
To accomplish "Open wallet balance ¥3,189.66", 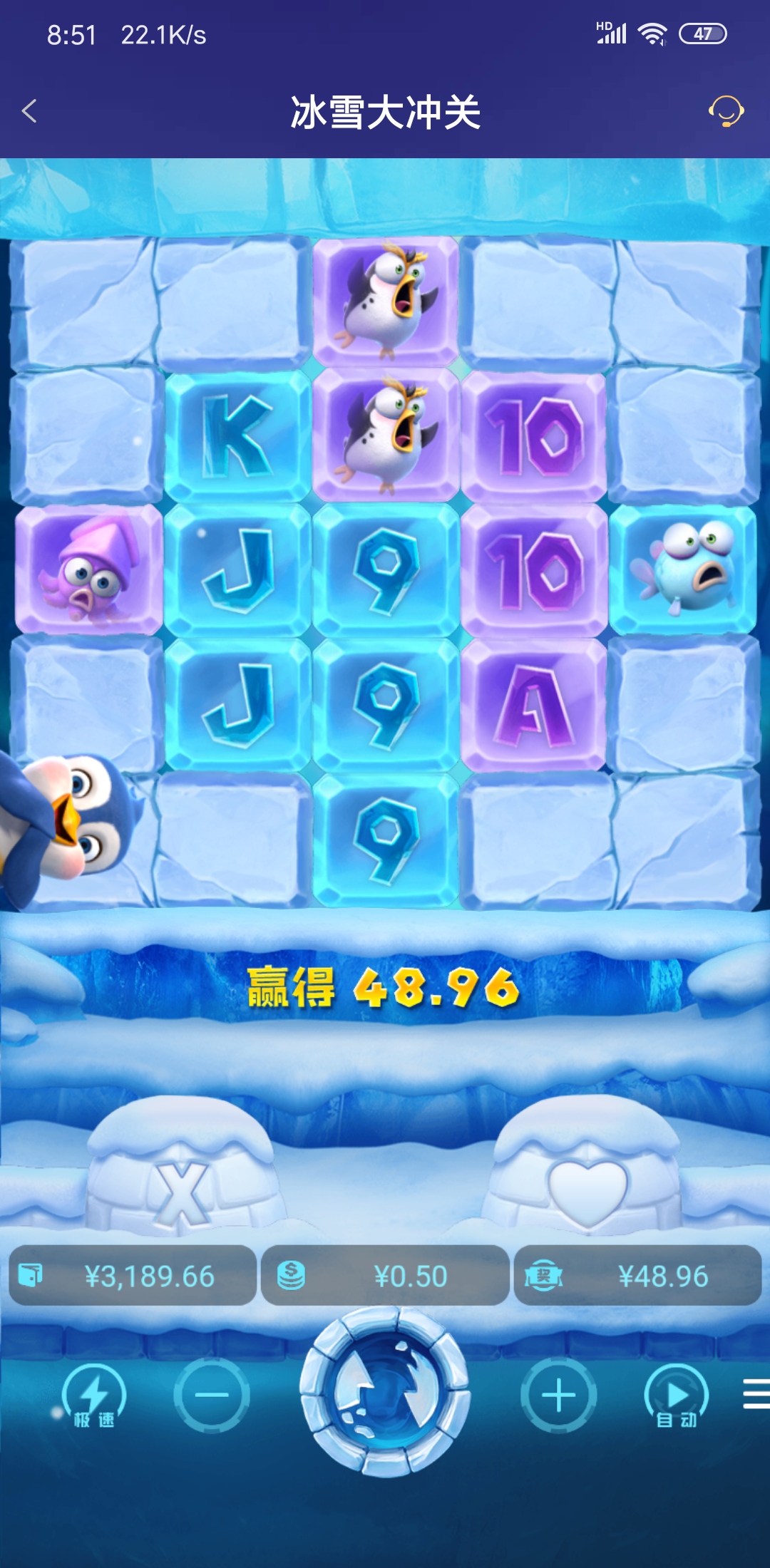I will [133, 1276].
